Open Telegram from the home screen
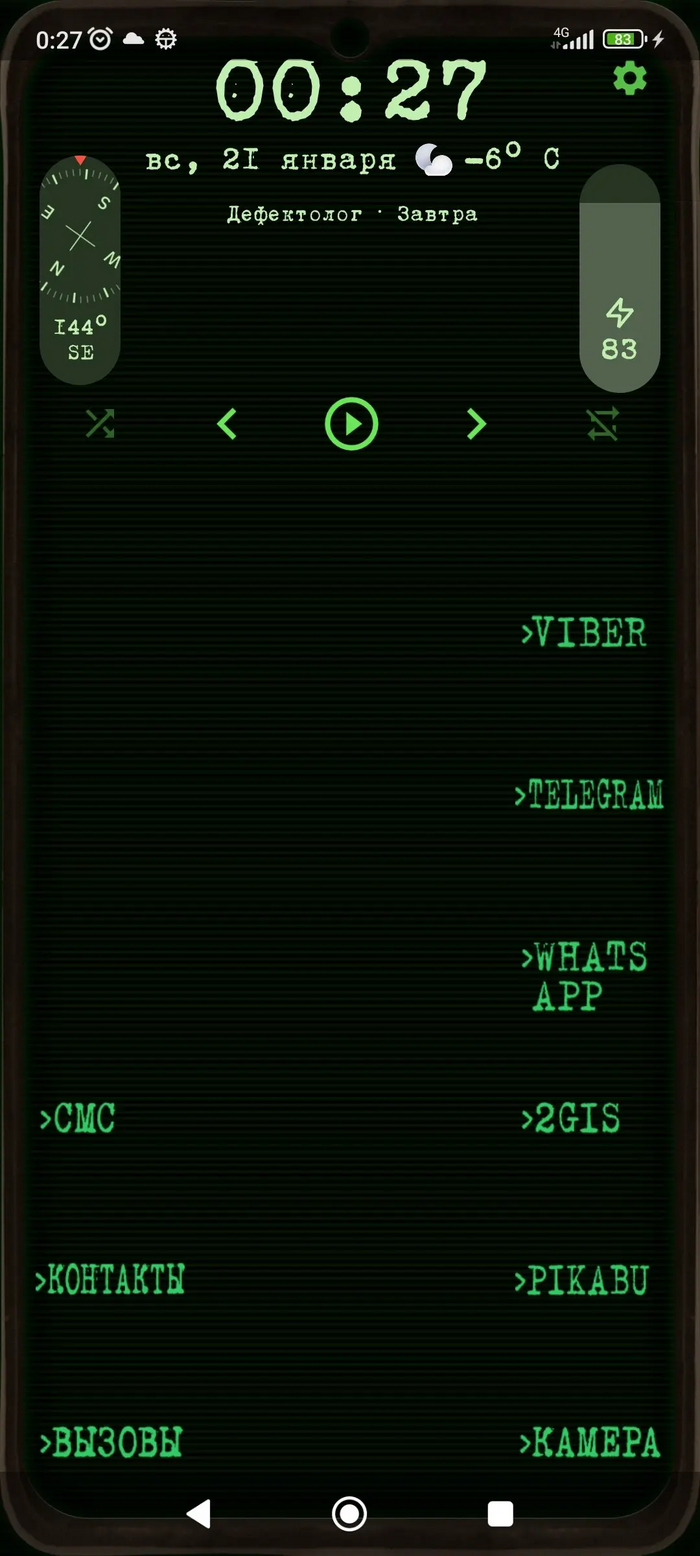Screen dimensions: 700x1556 588,795
